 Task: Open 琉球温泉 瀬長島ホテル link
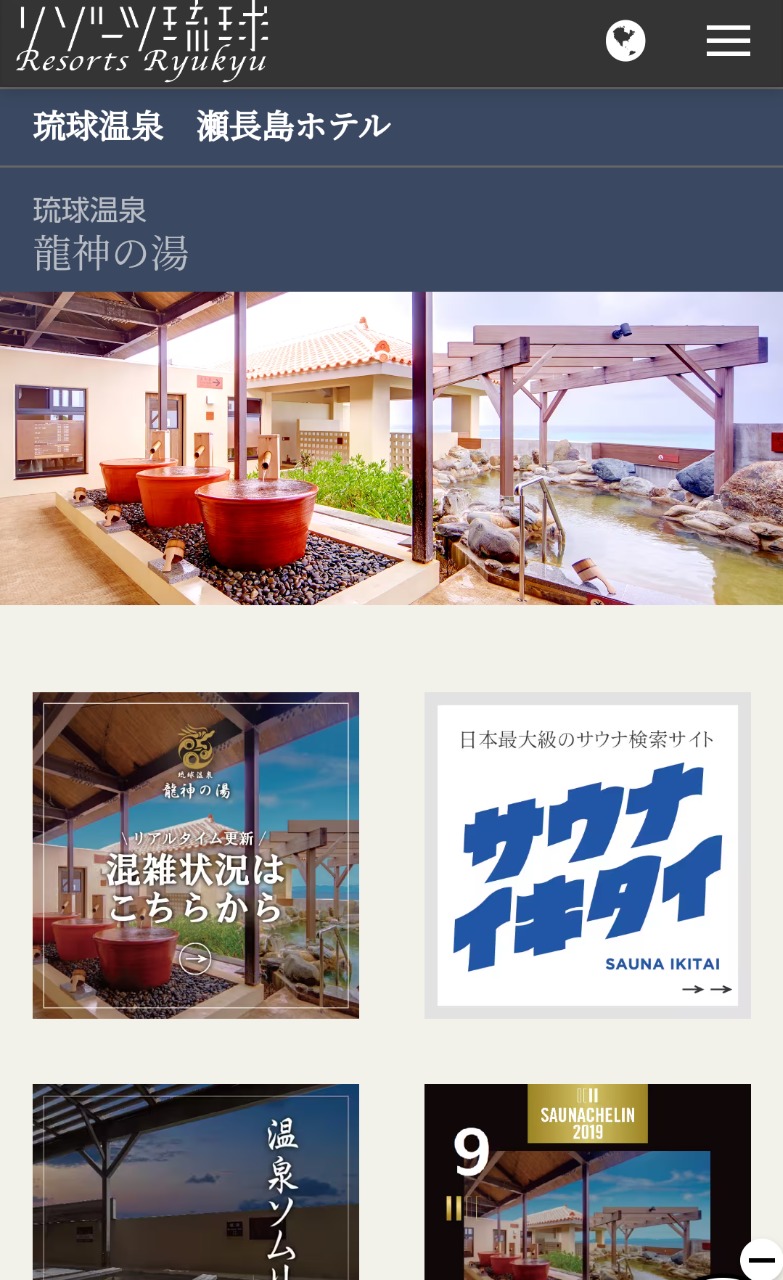[x=212, y=127]
